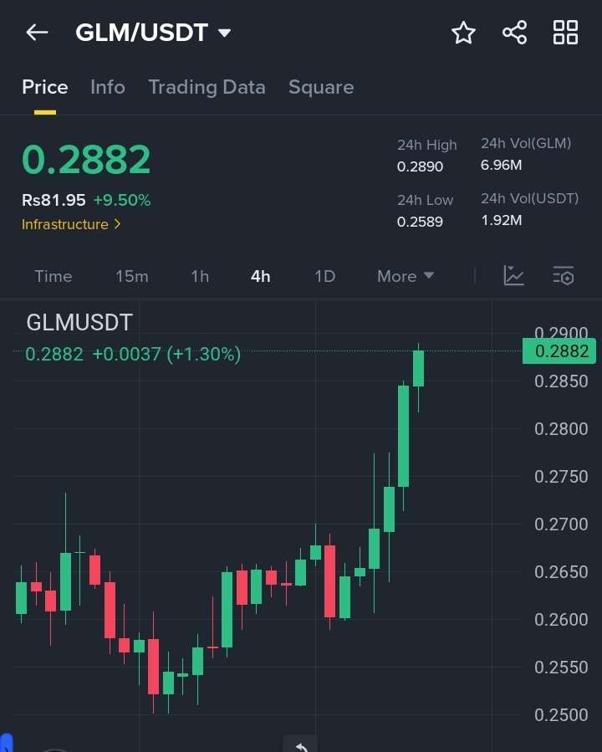Open the grid layout menu
602x752 pixels.
tap(565, 33)
